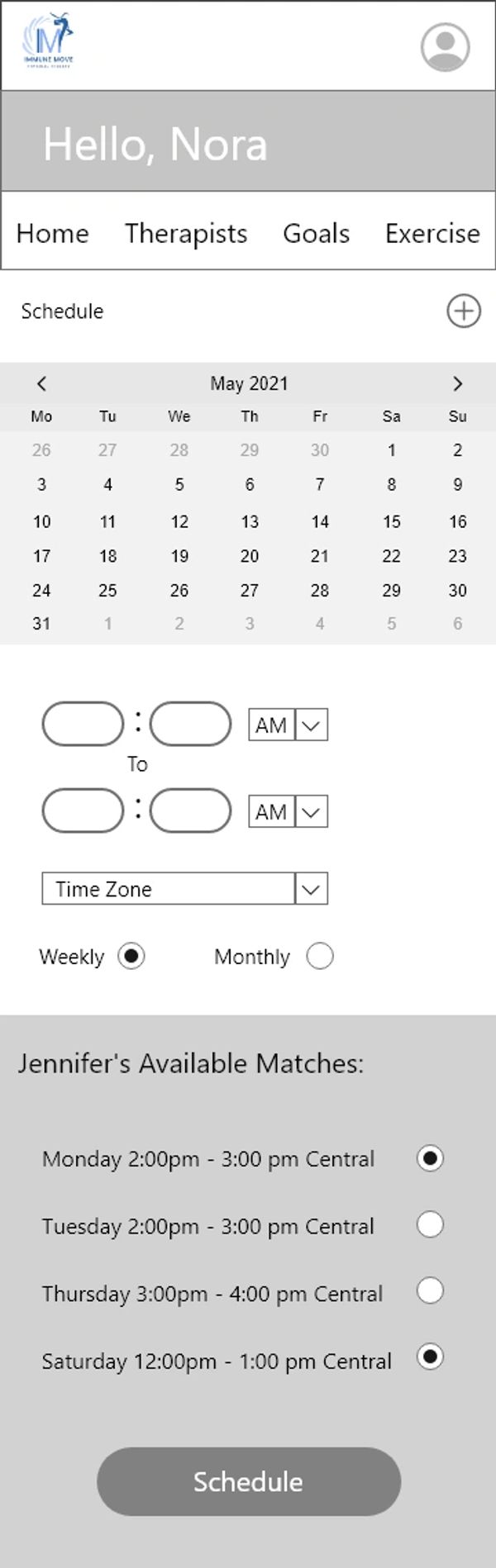Select May 24 on the calendar

pos(41,591)
